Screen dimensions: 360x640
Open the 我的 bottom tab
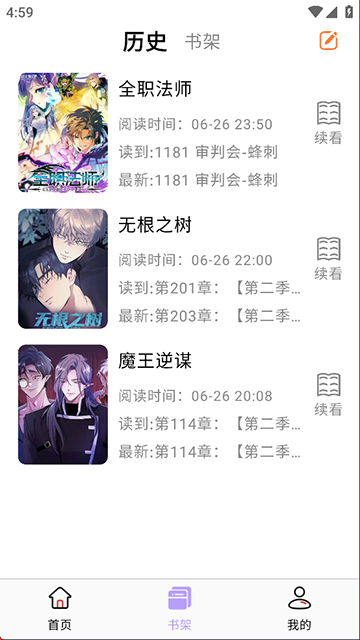pos(300,609)
